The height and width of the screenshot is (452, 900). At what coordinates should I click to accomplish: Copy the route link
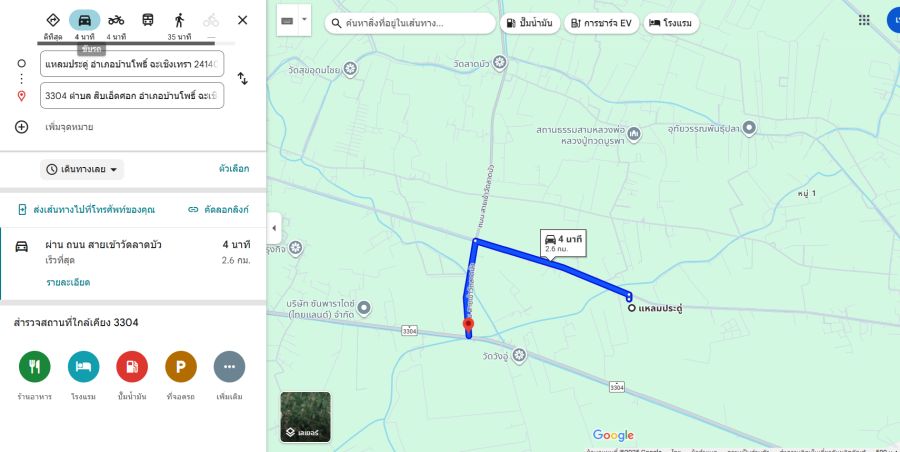[x=218, y=210]
